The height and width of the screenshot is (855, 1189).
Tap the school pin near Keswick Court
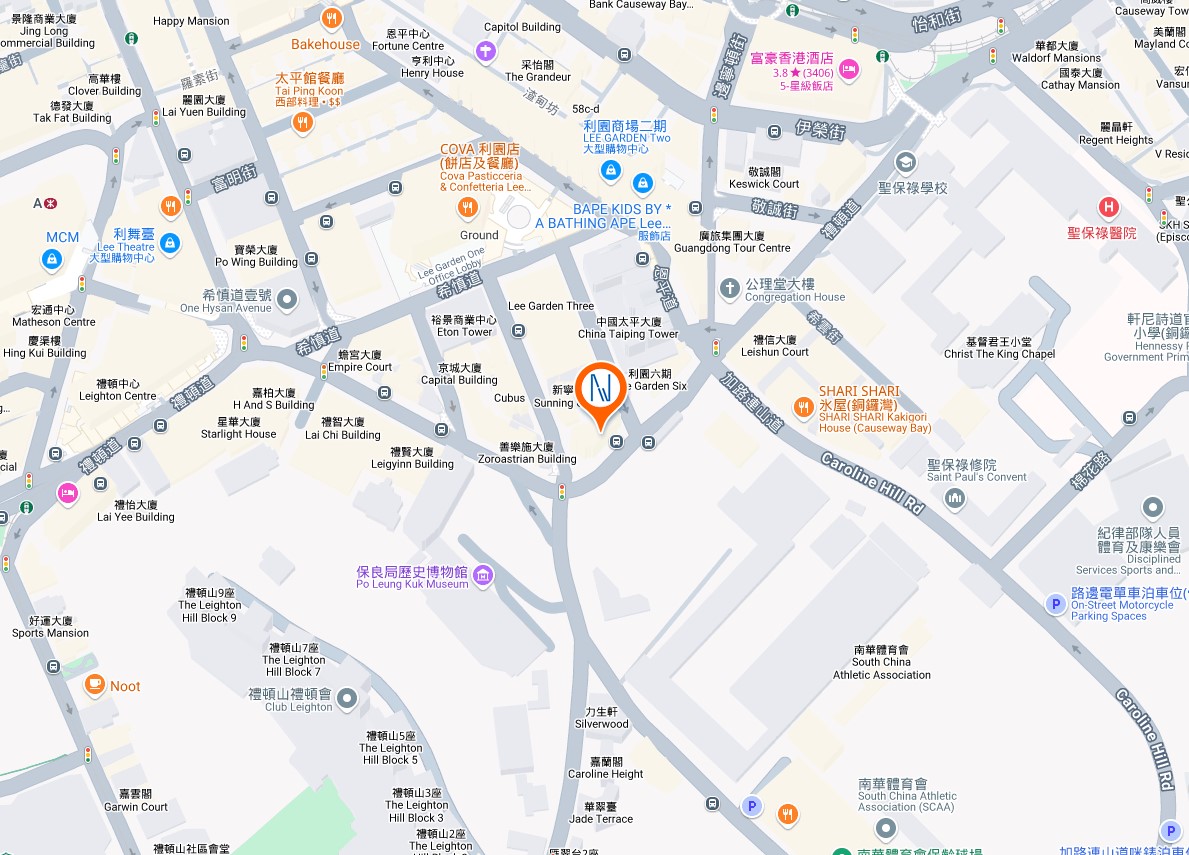tap(905, 162)
